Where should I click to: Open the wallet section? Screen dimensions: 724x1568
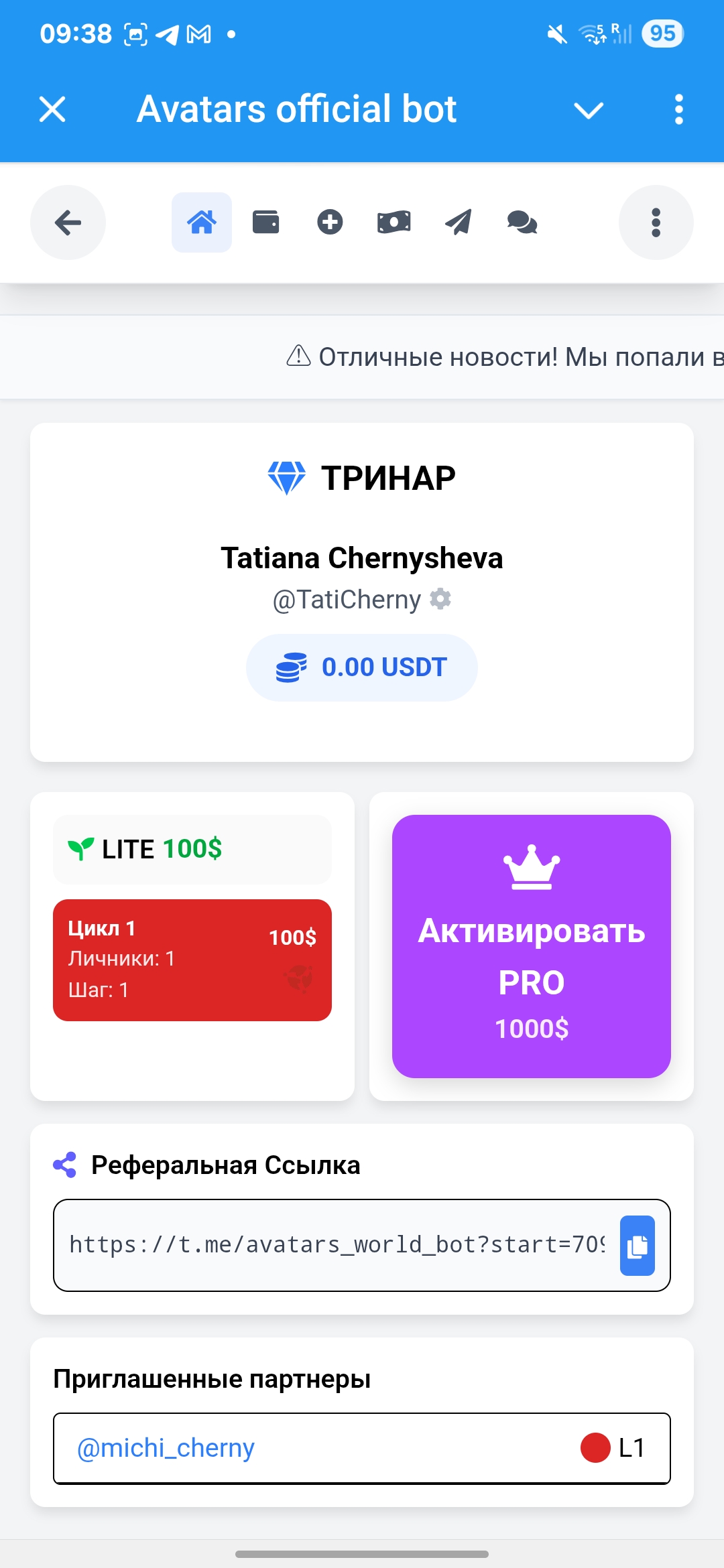265,222
